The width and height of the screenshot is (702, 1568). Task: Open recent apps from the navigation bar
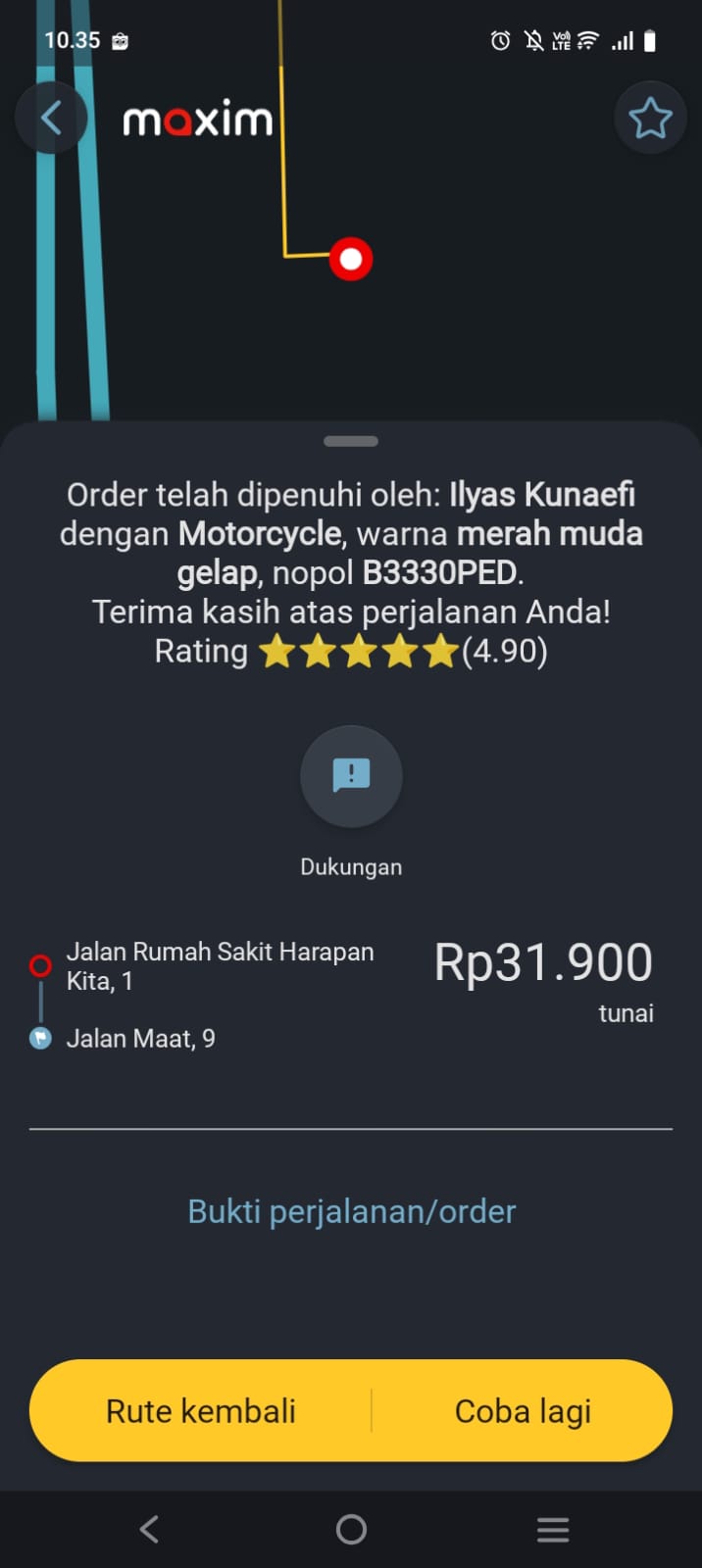(553, 1529)
